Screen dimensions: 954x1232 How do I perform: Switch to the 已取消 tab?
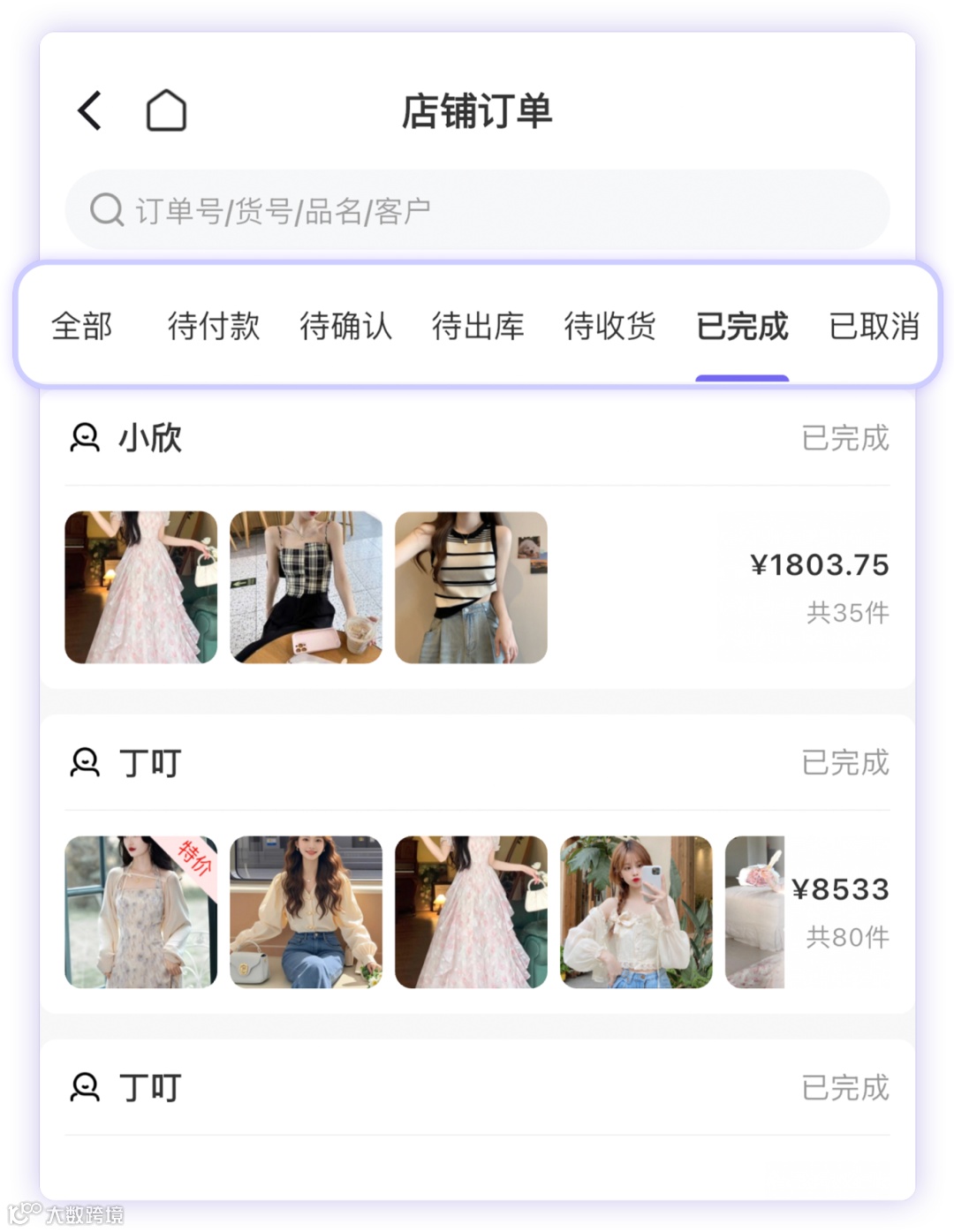pos(874,328)
